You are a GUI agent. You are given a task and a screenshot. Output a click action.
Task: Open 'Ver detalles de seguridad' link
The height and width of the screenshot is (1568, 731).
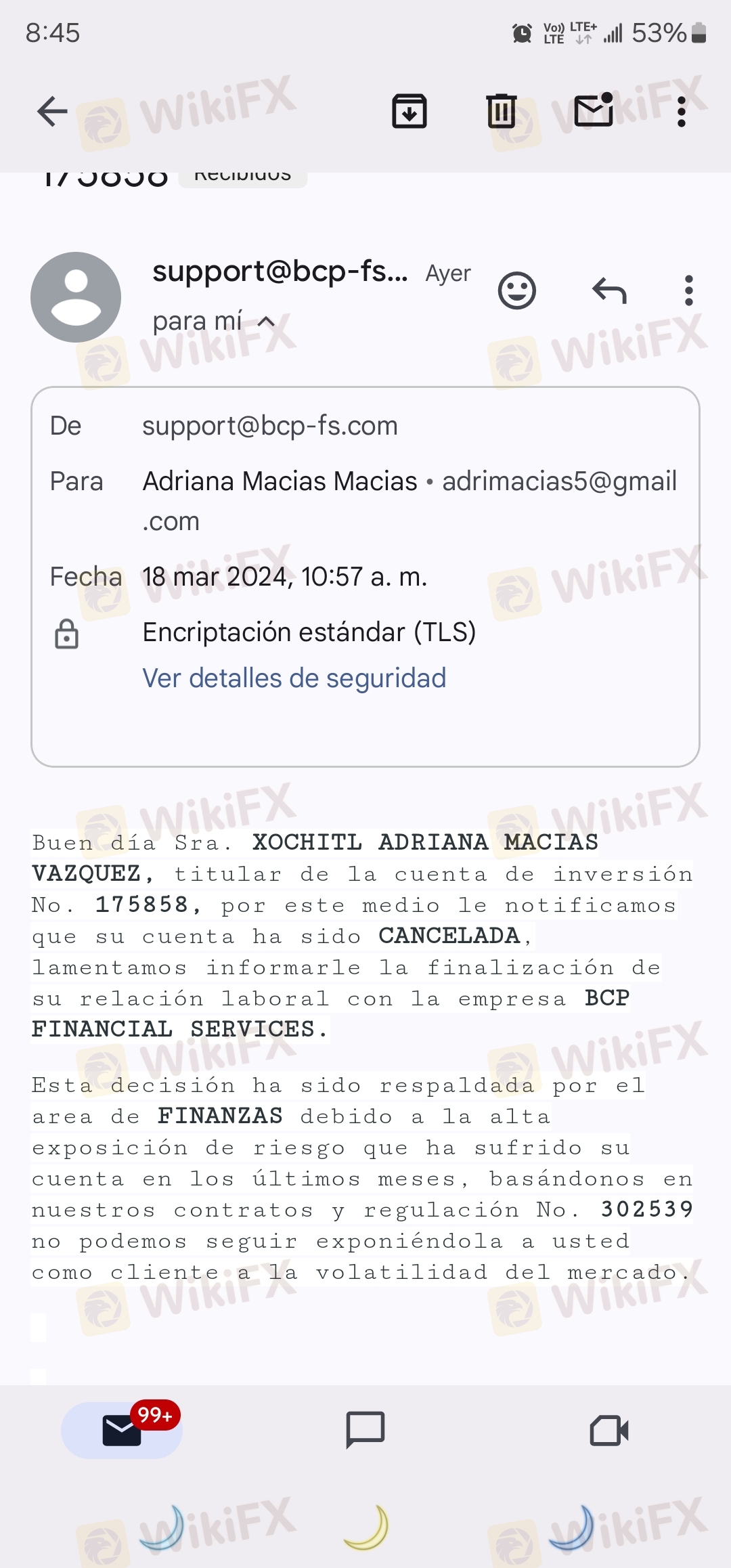click(294, 678)
